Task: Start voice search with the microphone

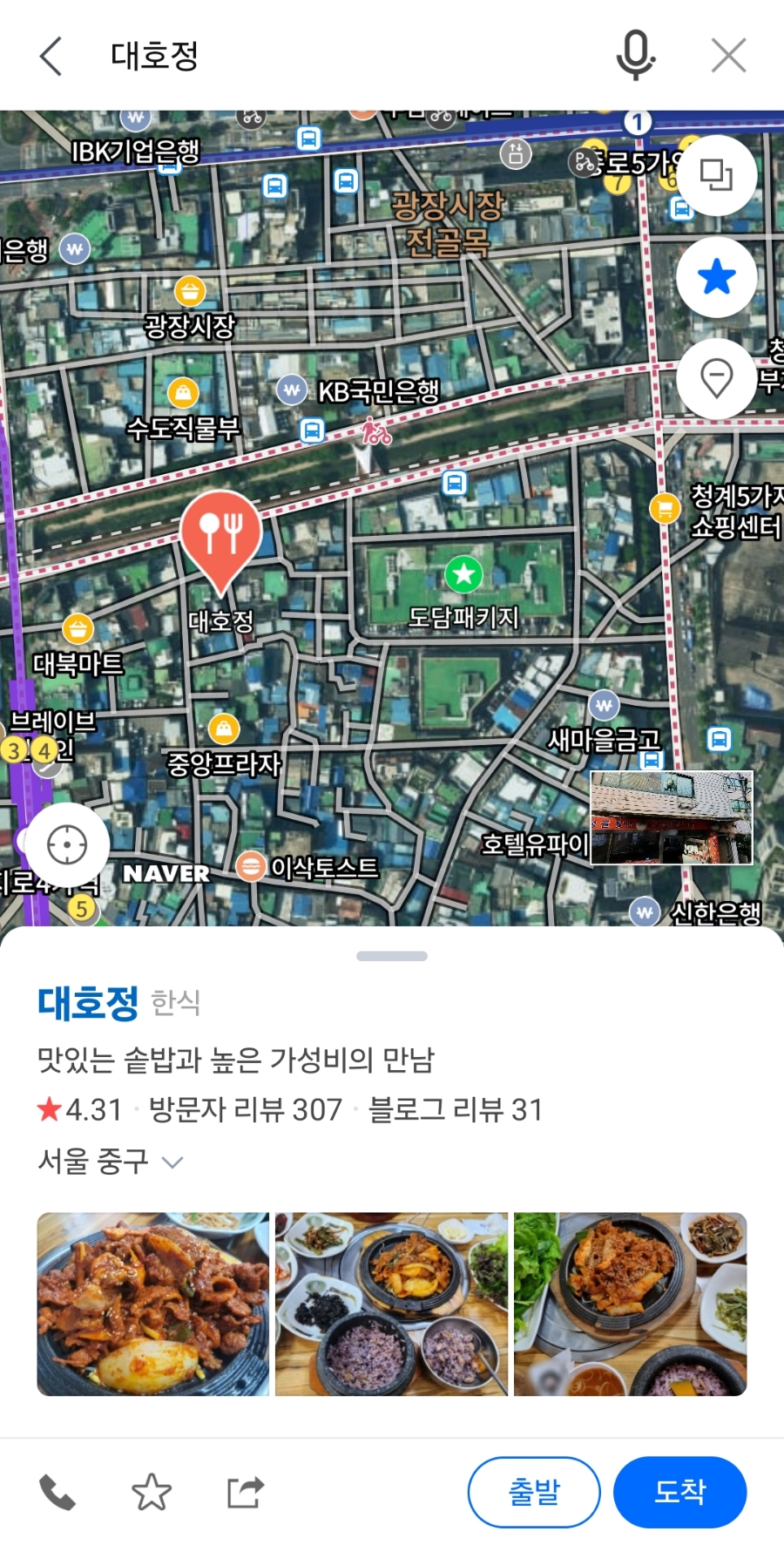Action: coord(635,56)
